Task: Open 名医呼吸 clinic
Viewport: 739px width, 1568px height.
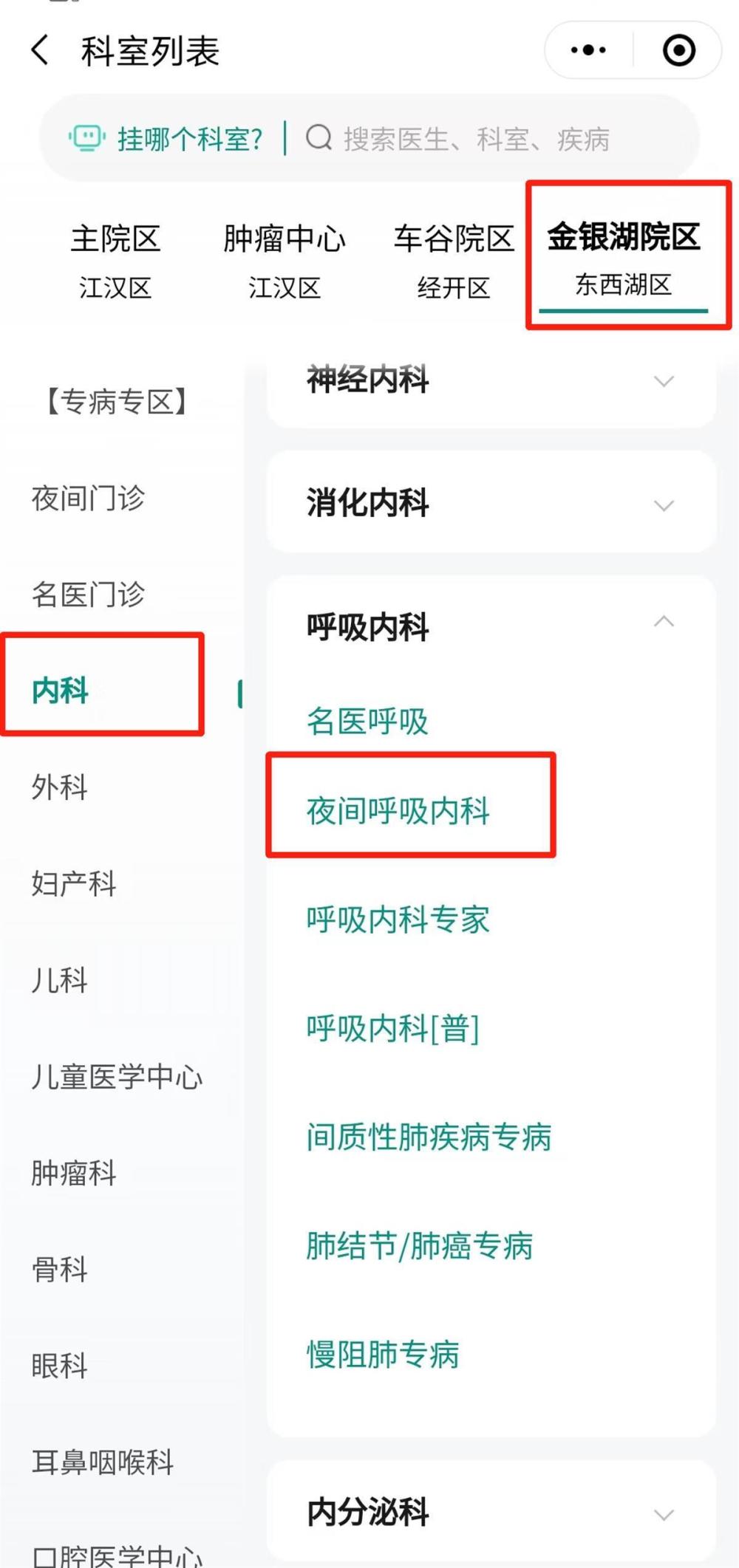Action: click(367, 721)
